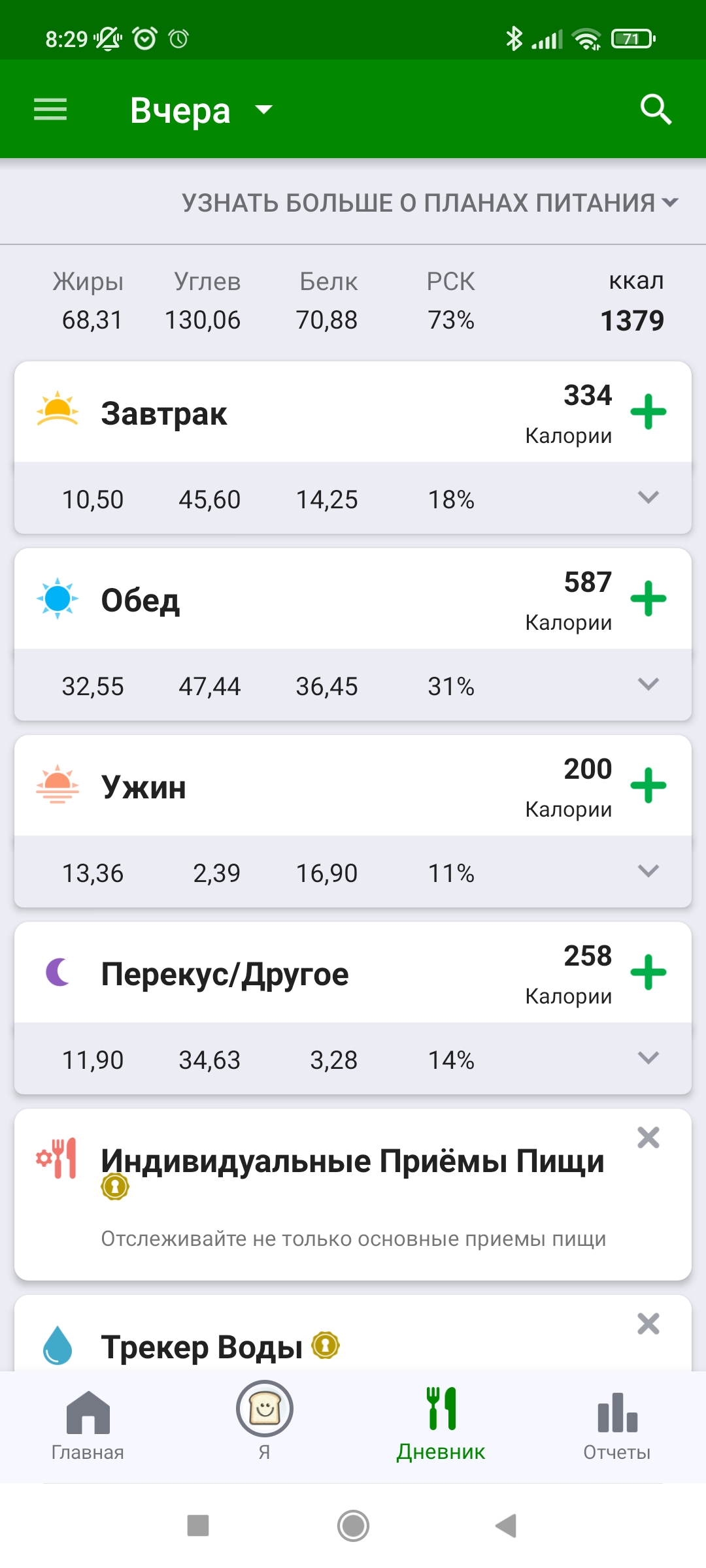Tap the search magnifier icon
This screenshot has width=706, height=1568.
coord(656,109)
